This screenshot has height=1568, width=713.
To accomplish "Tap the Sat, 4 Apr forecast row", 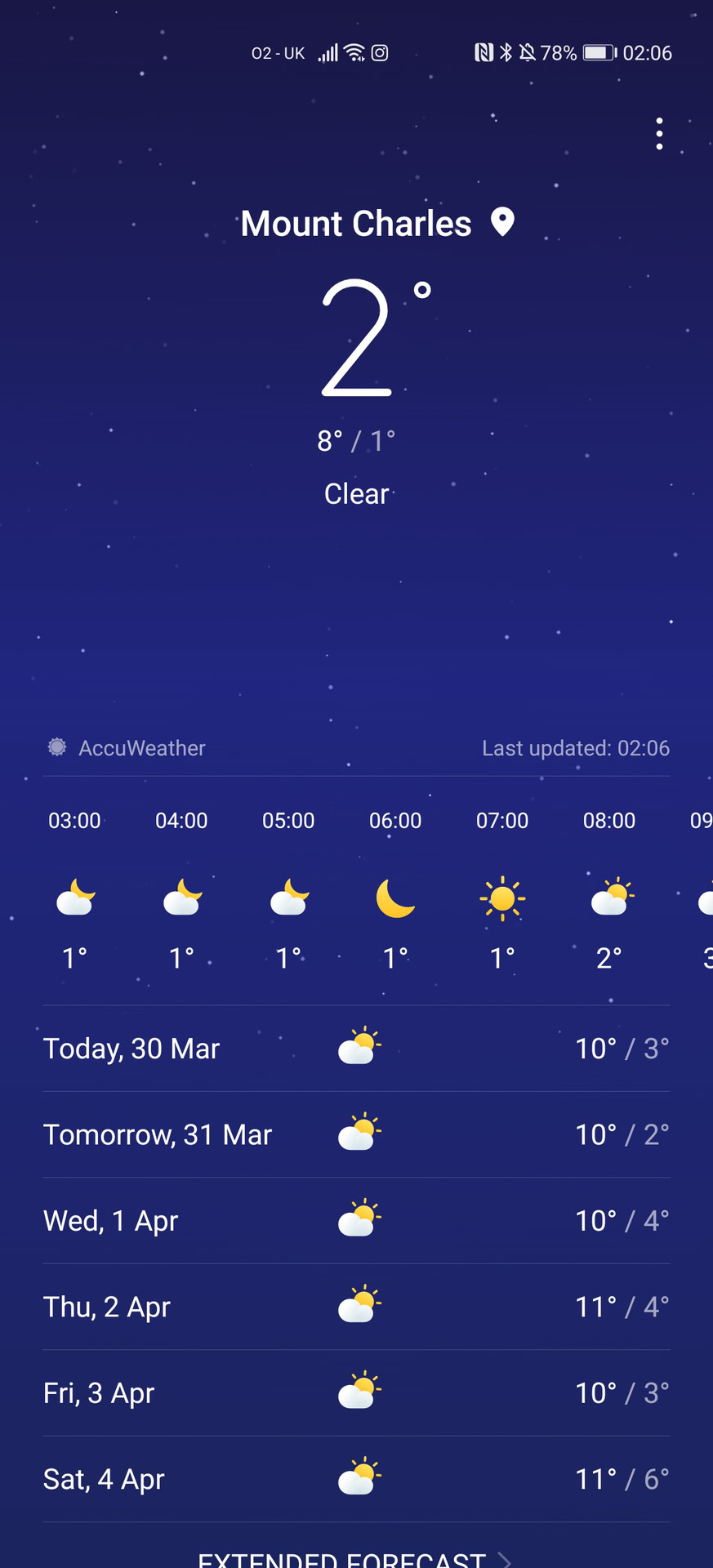I will pos(356,1479).
